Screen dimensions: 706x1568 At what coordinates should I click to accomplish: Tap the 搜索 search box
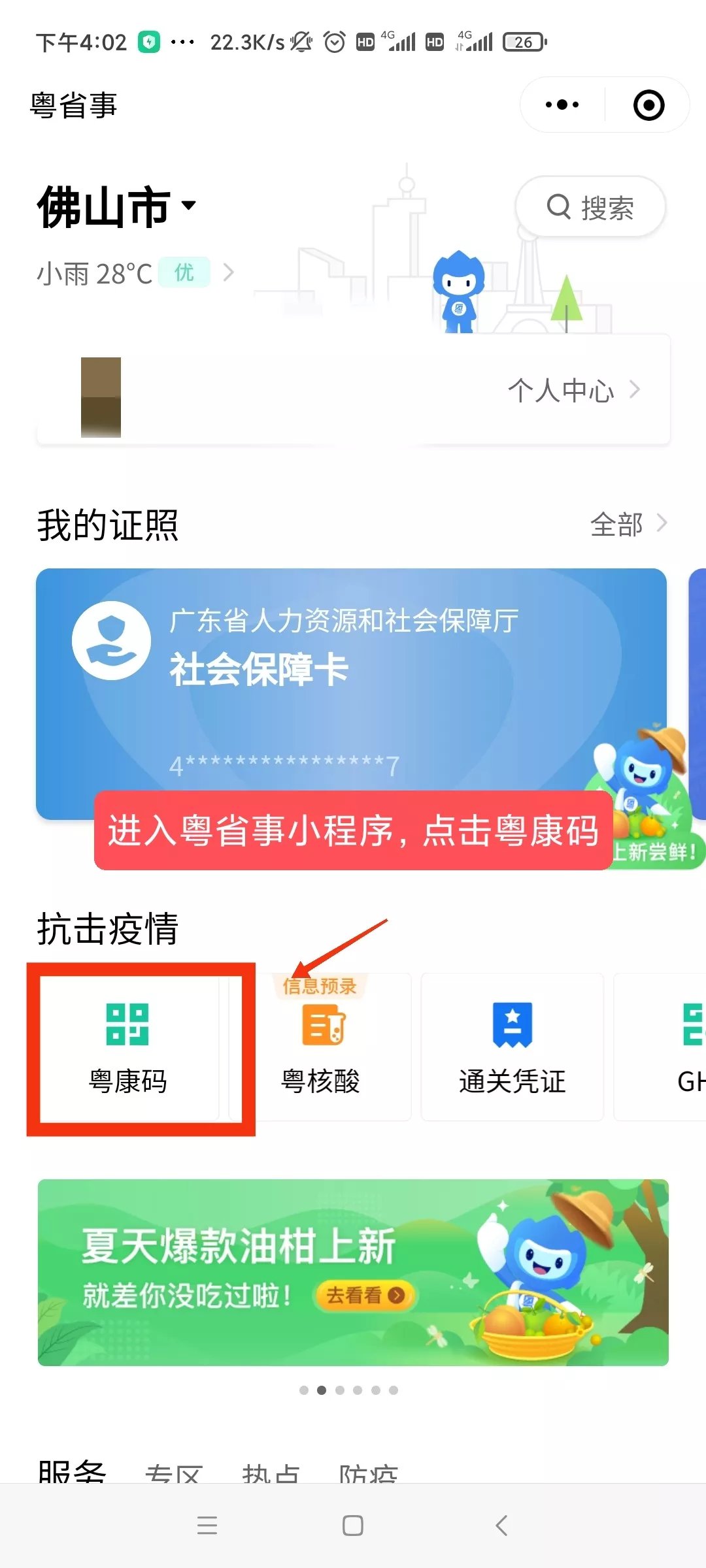590,207
